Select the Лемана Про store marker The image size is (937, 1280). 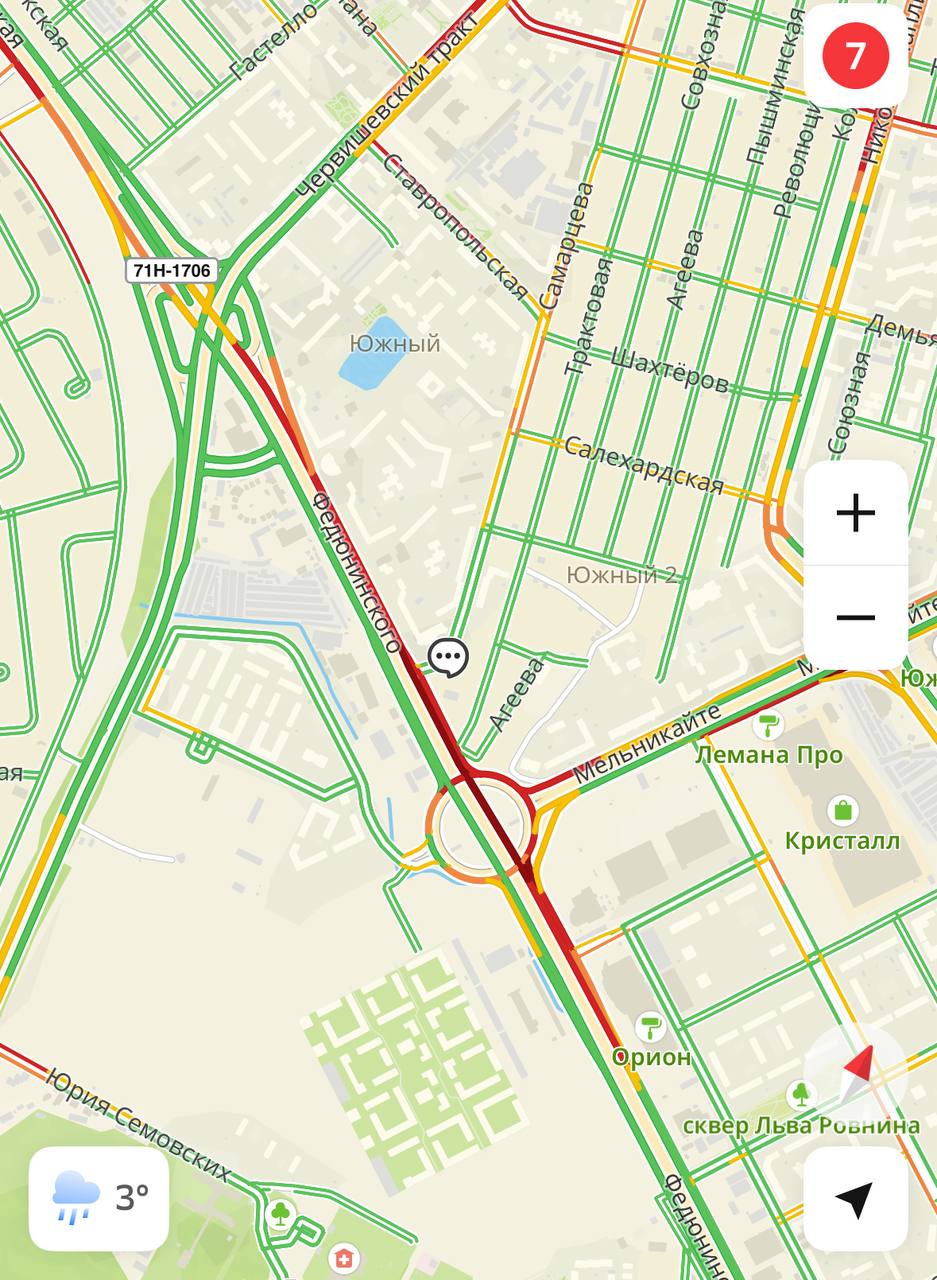click(768, 725)
